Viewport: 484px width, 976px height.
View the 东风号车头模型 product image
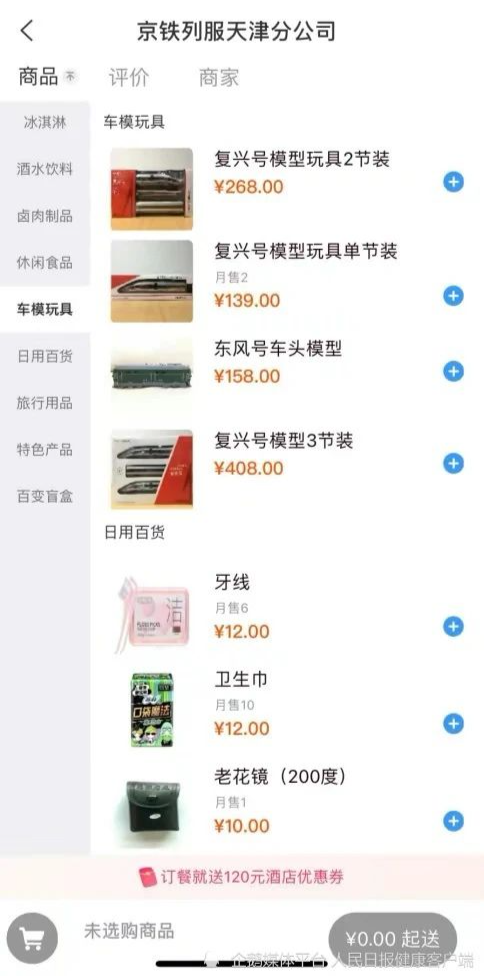click(152, 372)
